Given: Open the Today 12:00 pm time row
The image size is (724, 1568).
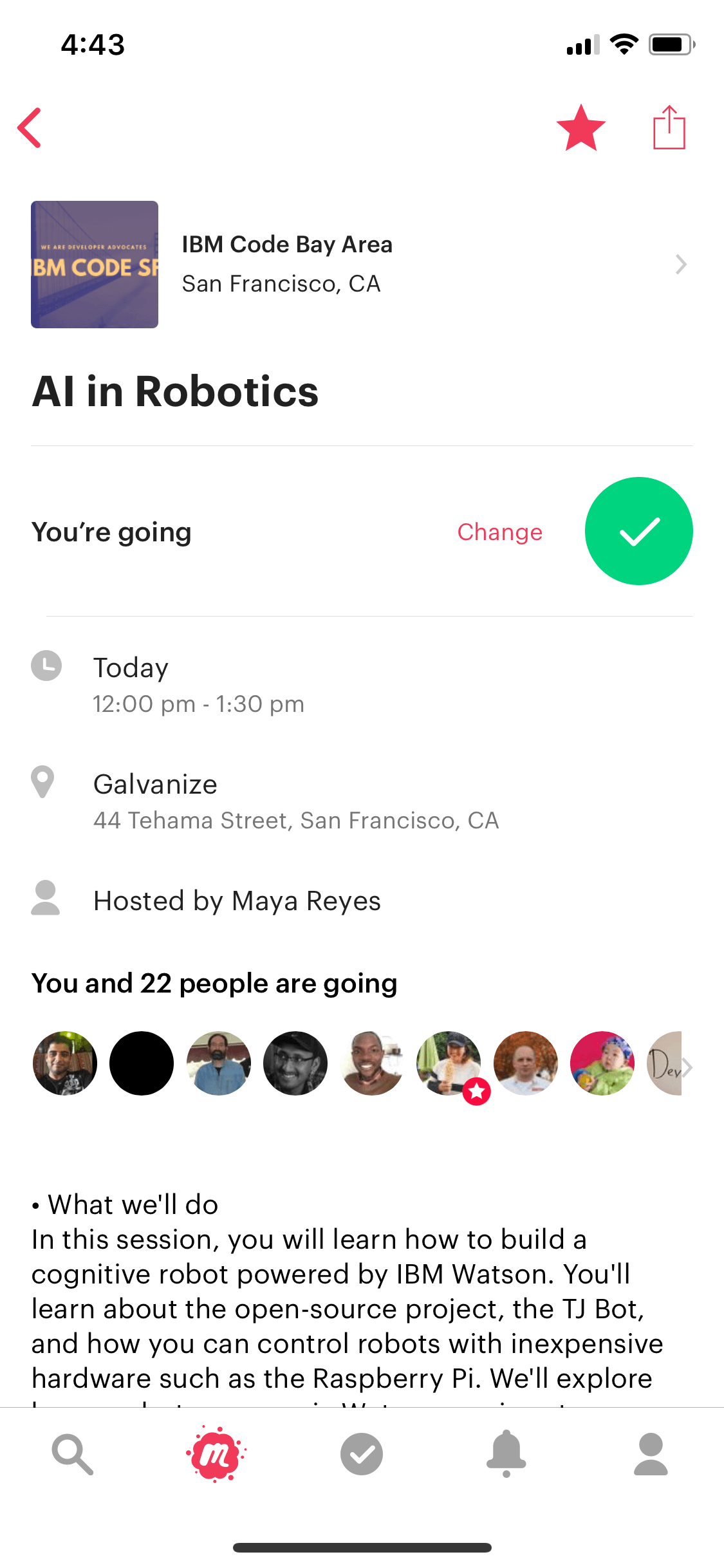Looking at the screenshot, I should pos(362,684).
